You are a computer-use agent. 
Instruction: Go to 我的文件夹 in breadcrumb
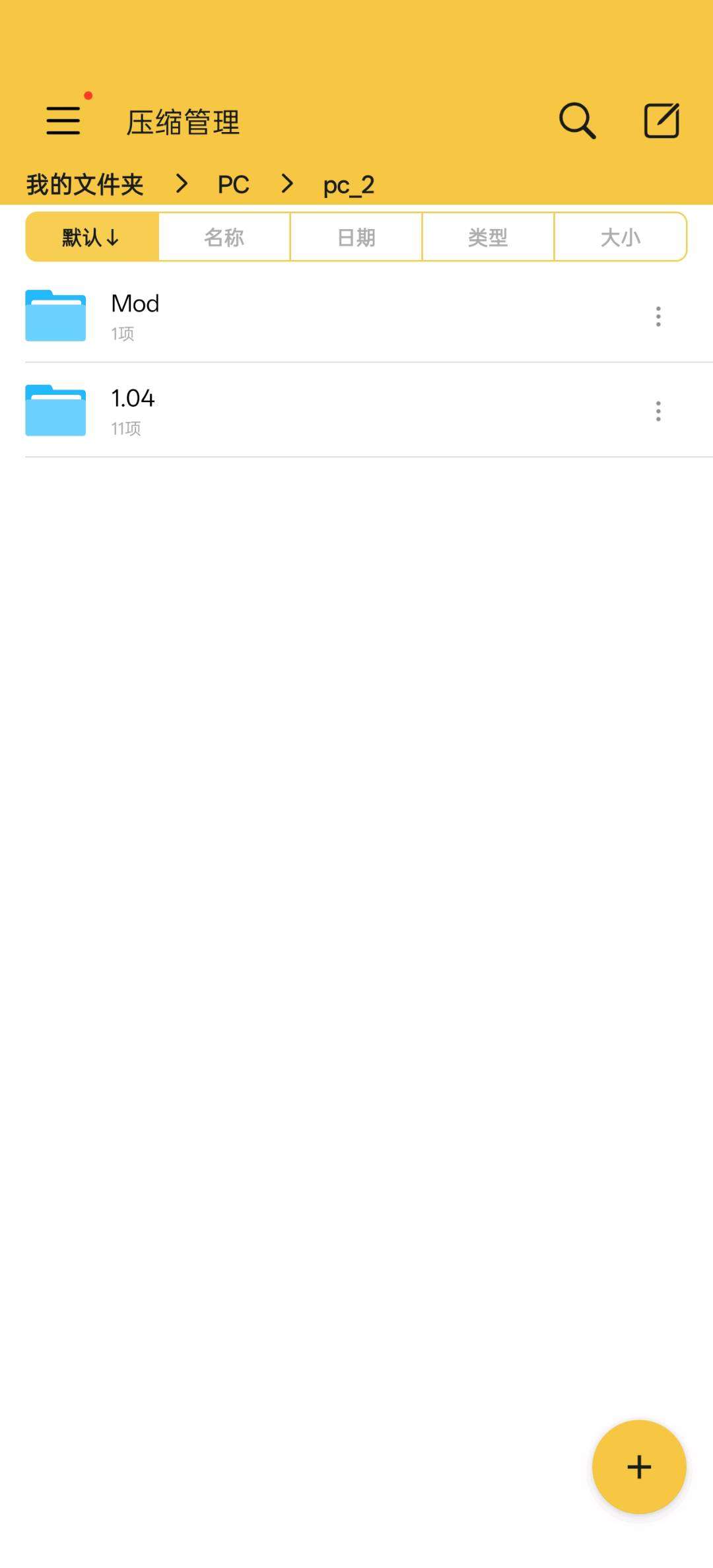(x=85, y=185)
